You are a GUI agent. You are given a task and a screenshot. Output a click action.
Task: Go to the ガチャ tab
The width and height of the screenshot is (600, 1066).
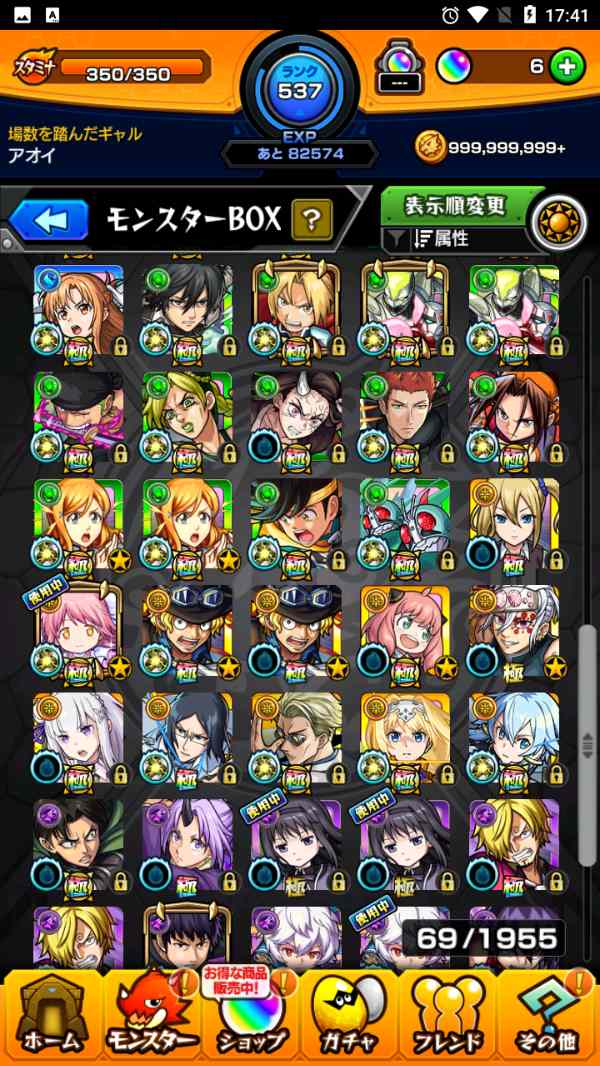click(x=350, y=1013)
